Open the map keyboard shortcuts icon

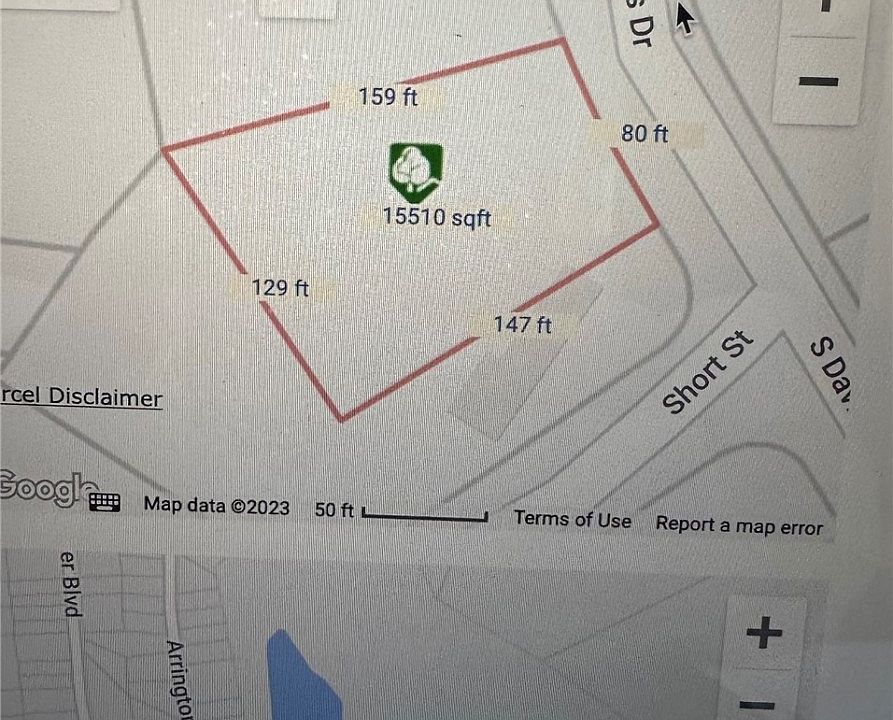click(x=105, y=501)
